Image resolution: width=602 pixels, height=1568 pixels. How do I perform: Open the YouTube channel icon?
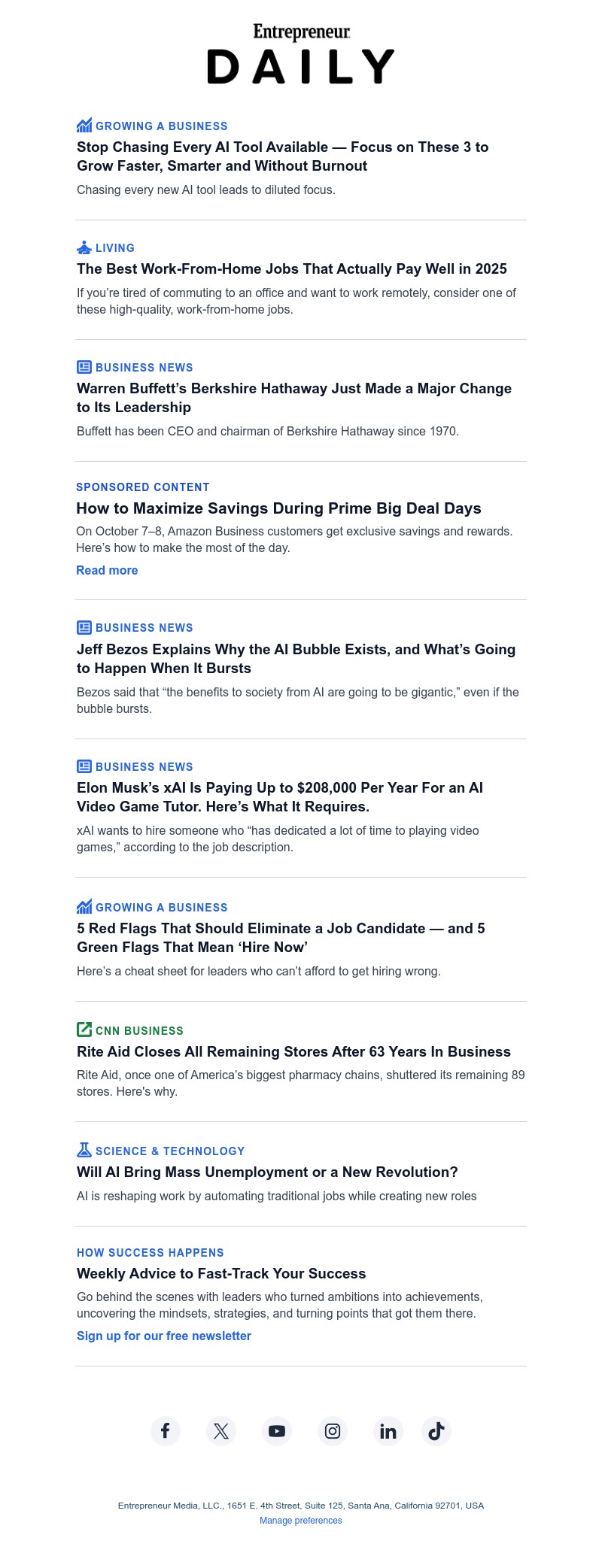(277, 1430)
